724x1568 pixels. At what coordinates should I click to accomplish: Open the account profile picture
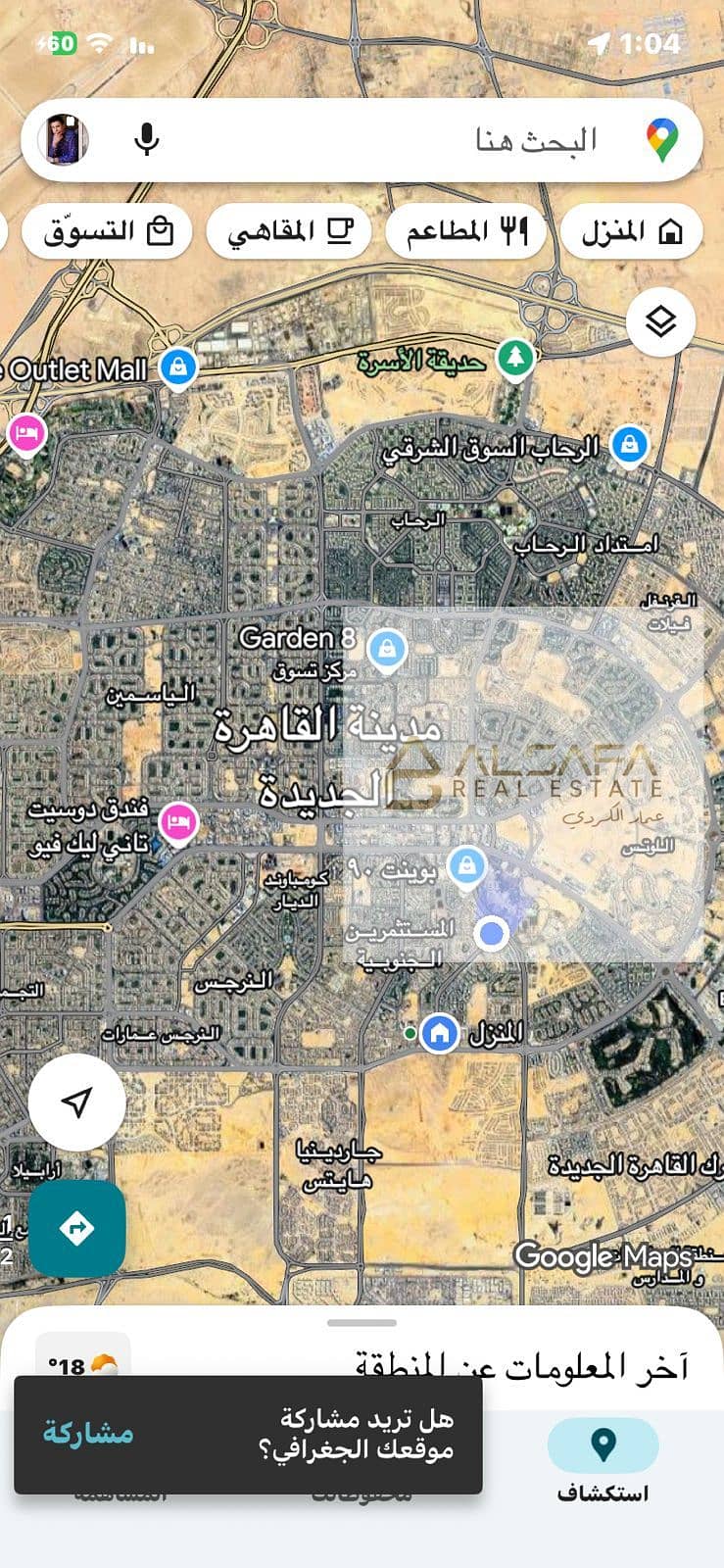point(64,139)
